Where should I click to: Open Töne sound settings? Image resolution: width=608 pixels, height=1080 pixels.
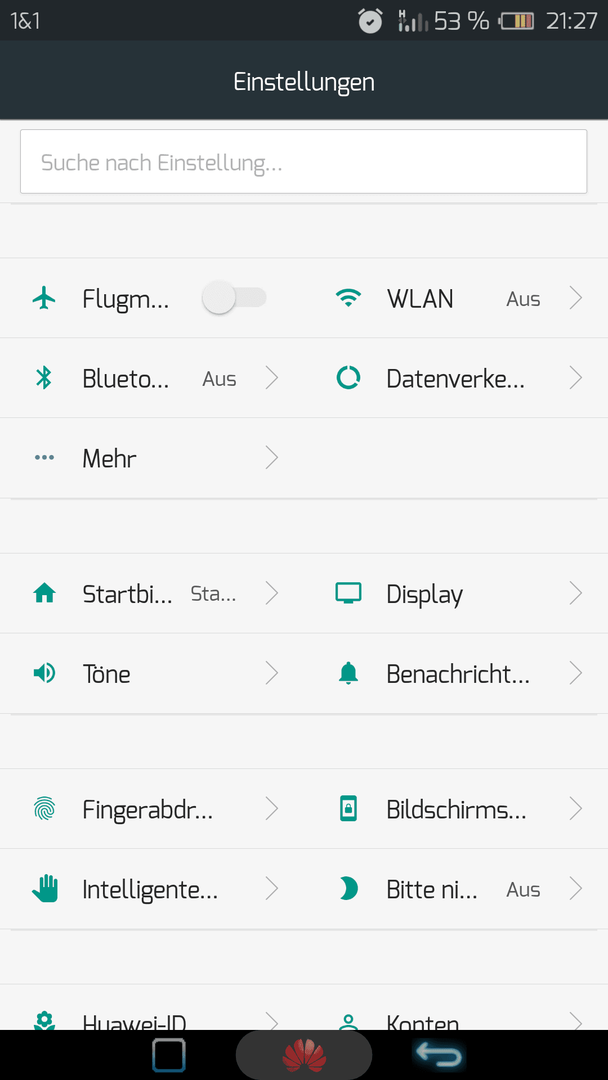point(152,673)
